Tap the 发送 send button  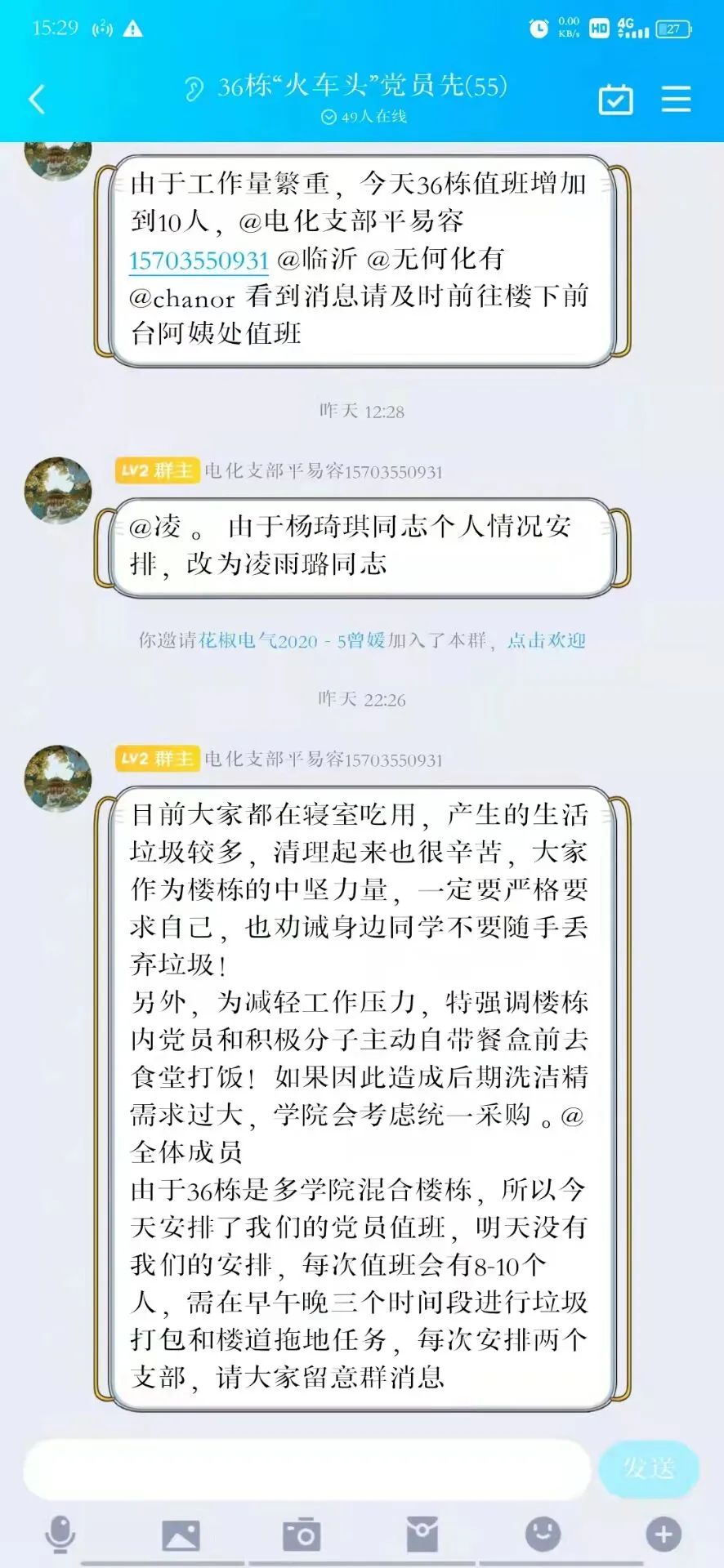649,1469
